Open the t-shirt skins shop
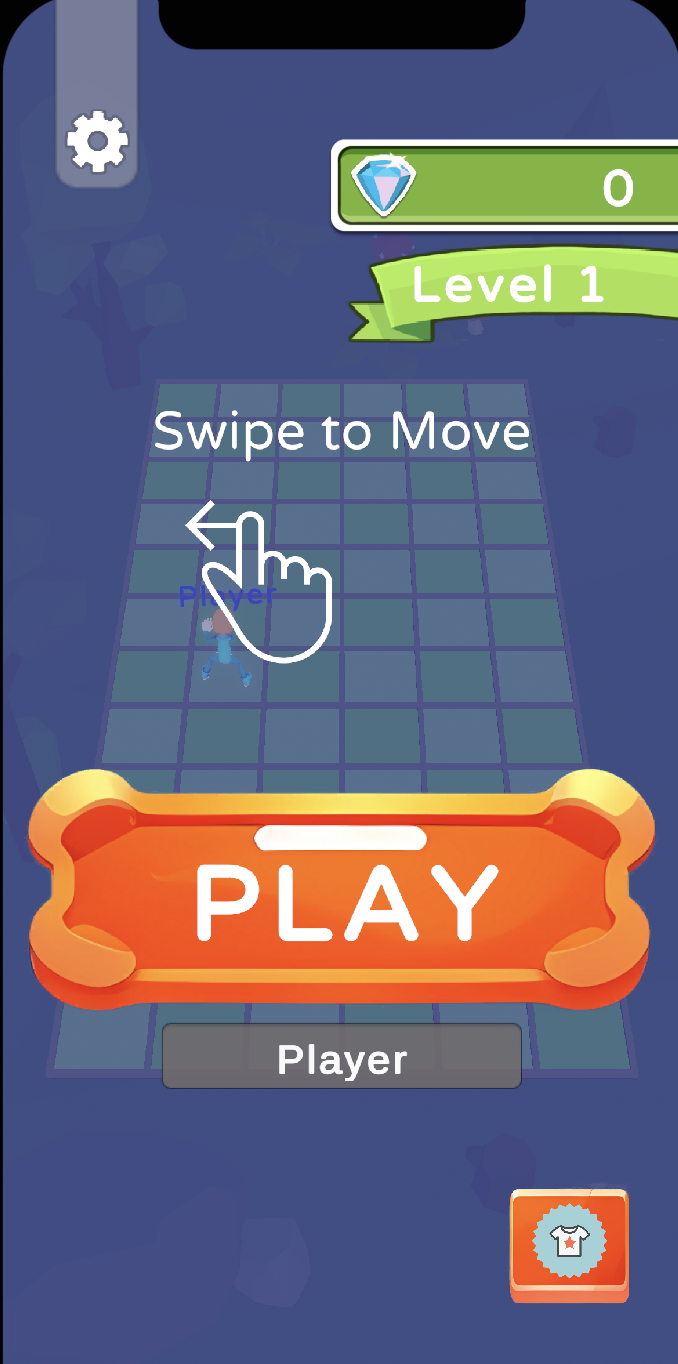 pos(569,1244)
